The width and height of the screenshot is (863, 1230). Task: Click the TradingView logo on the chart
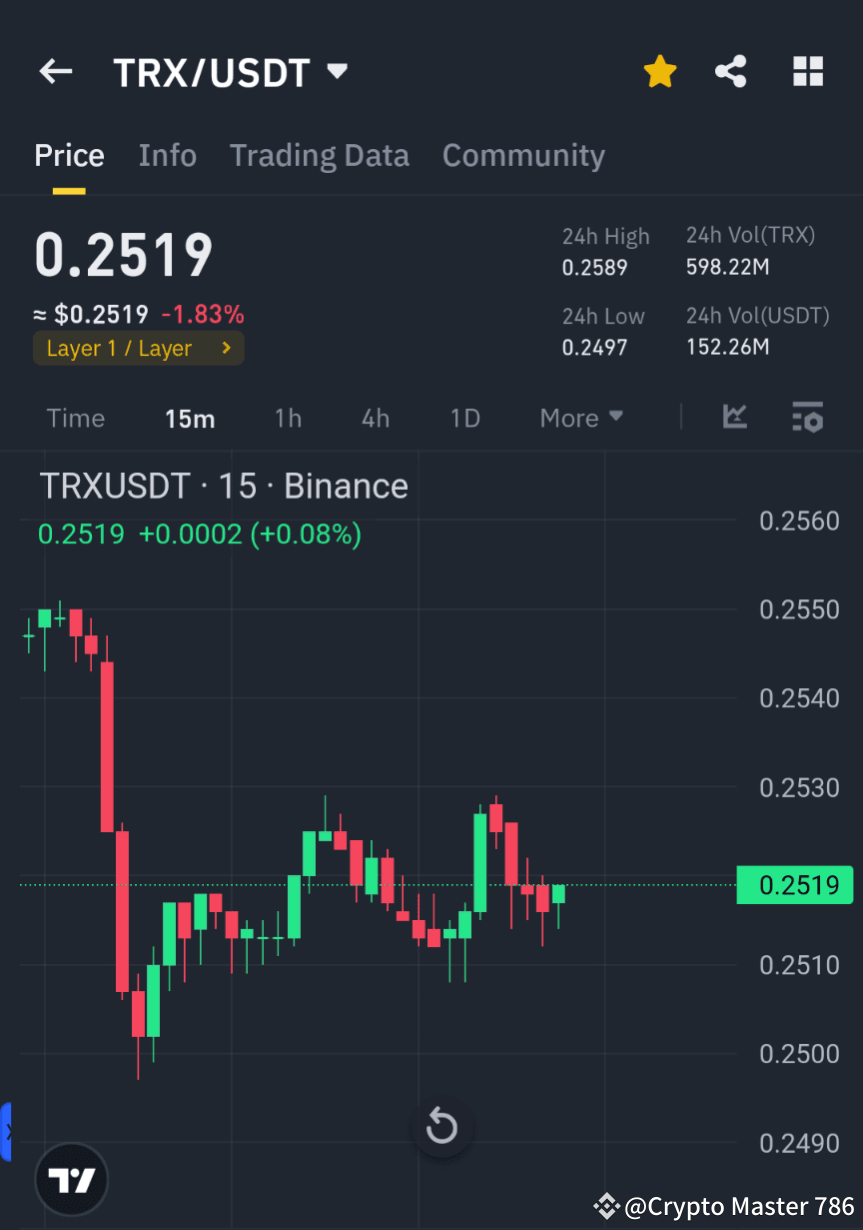coord(70,1179)
